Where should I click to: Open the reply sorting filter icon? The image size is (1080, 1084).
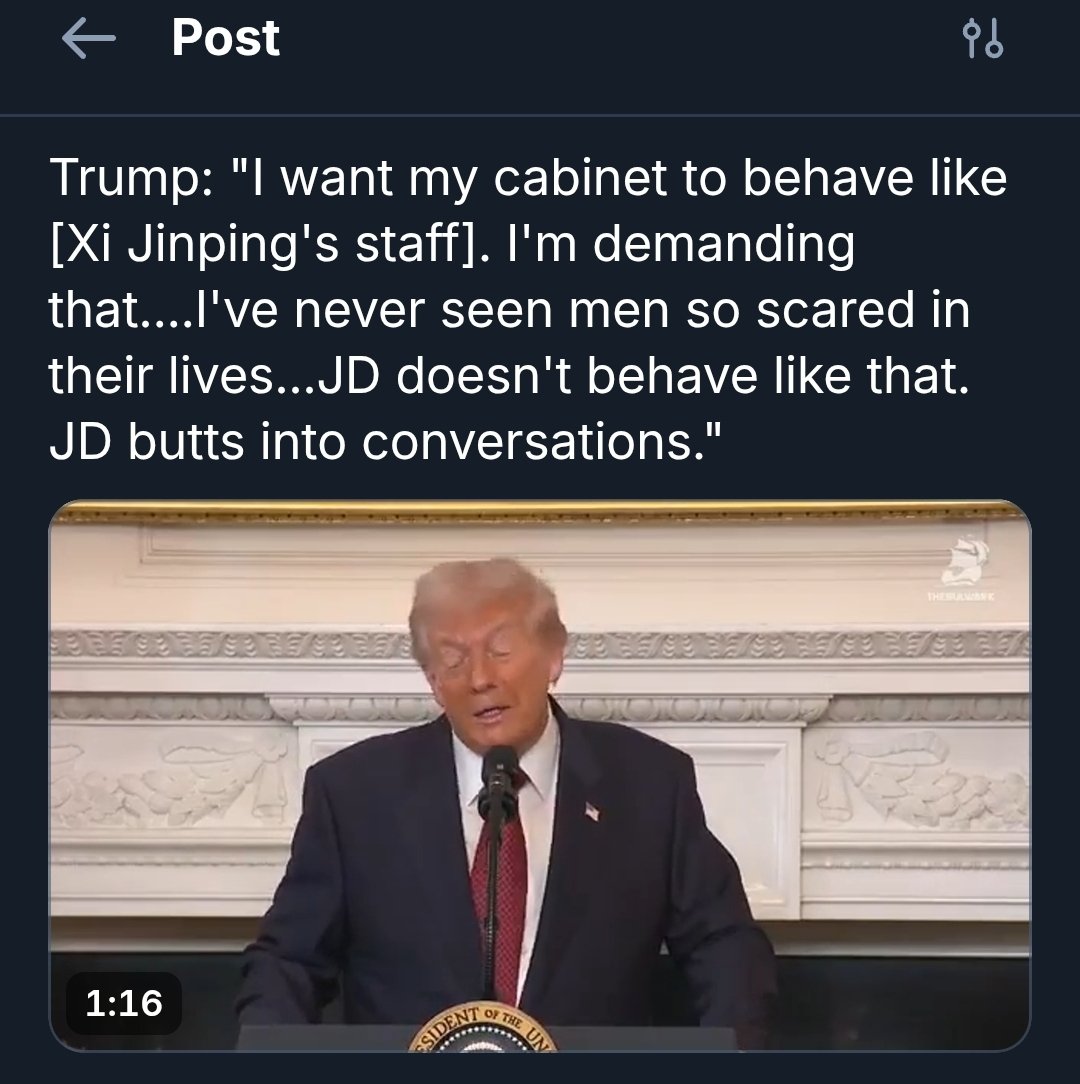981,41
